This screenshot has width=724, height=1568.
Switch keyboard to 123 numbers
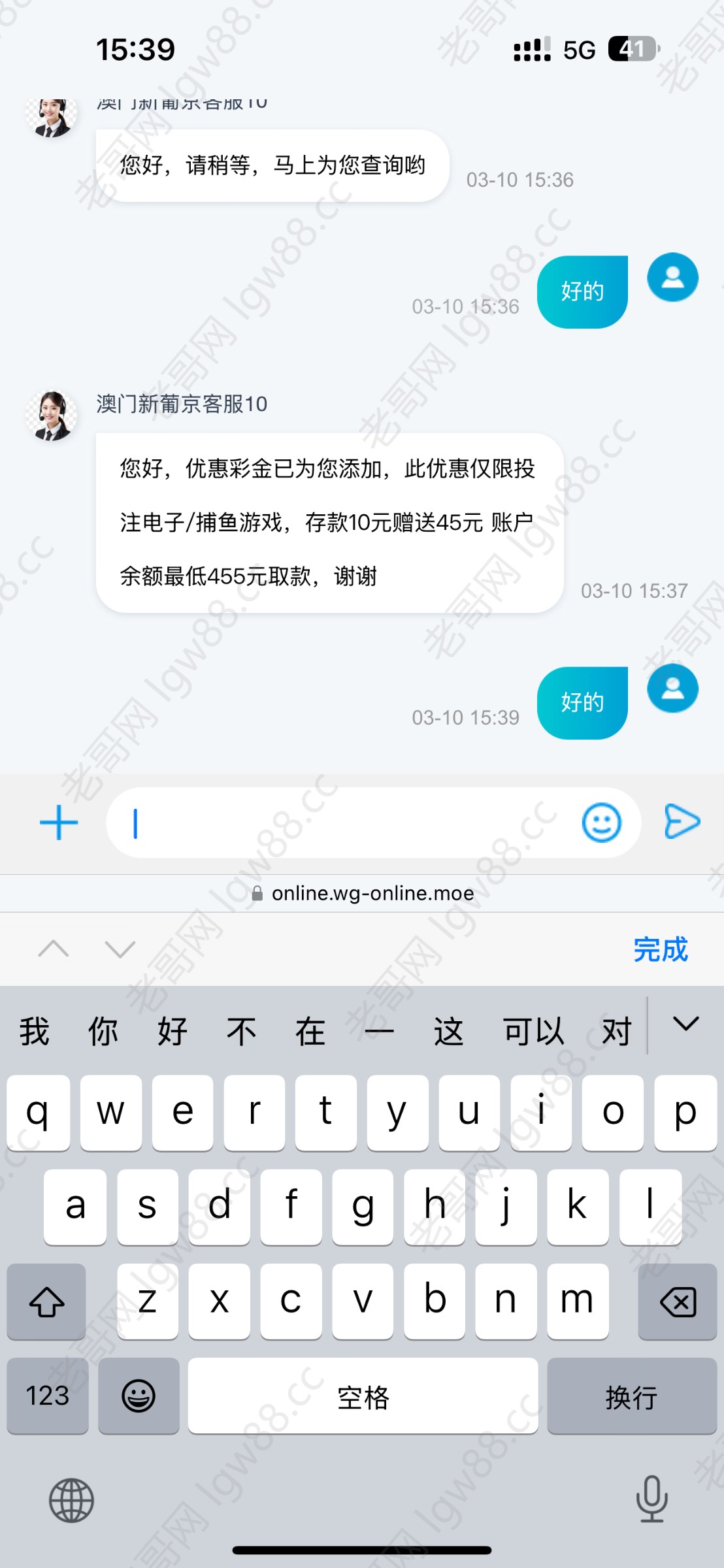47,1396
